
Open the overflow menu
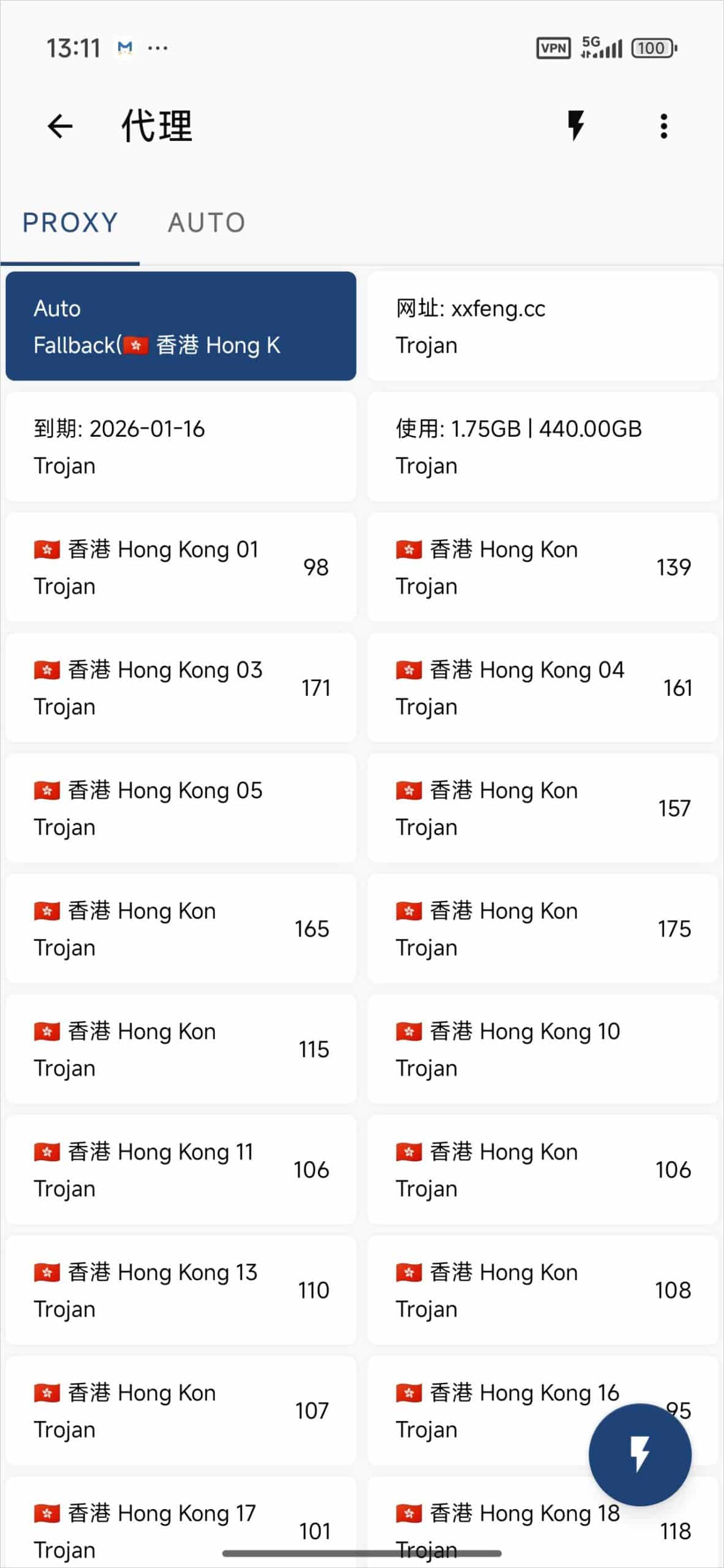coord(664,126)
